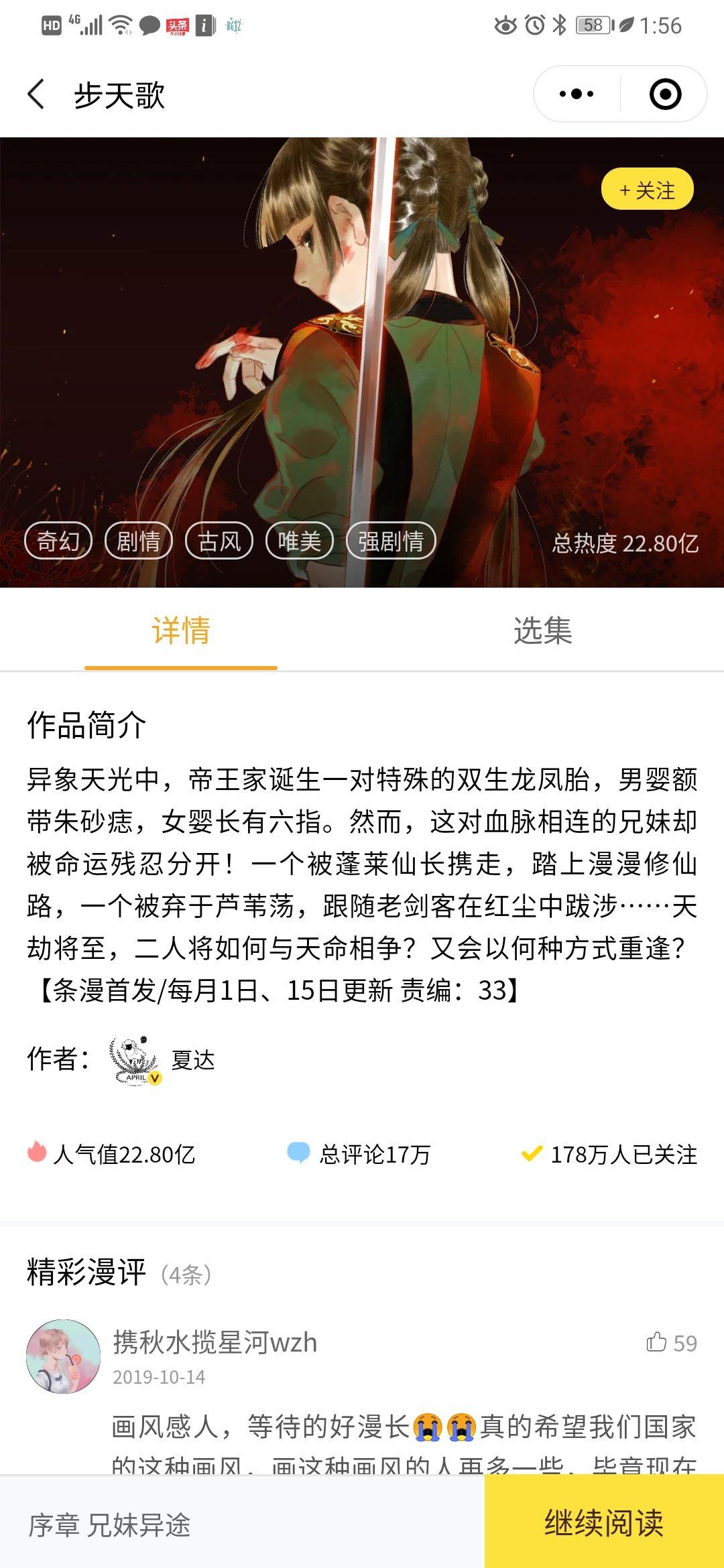Close the mini program with circle icon
Viewport: 724px width, 1568px height.
[x=665, y=94]
